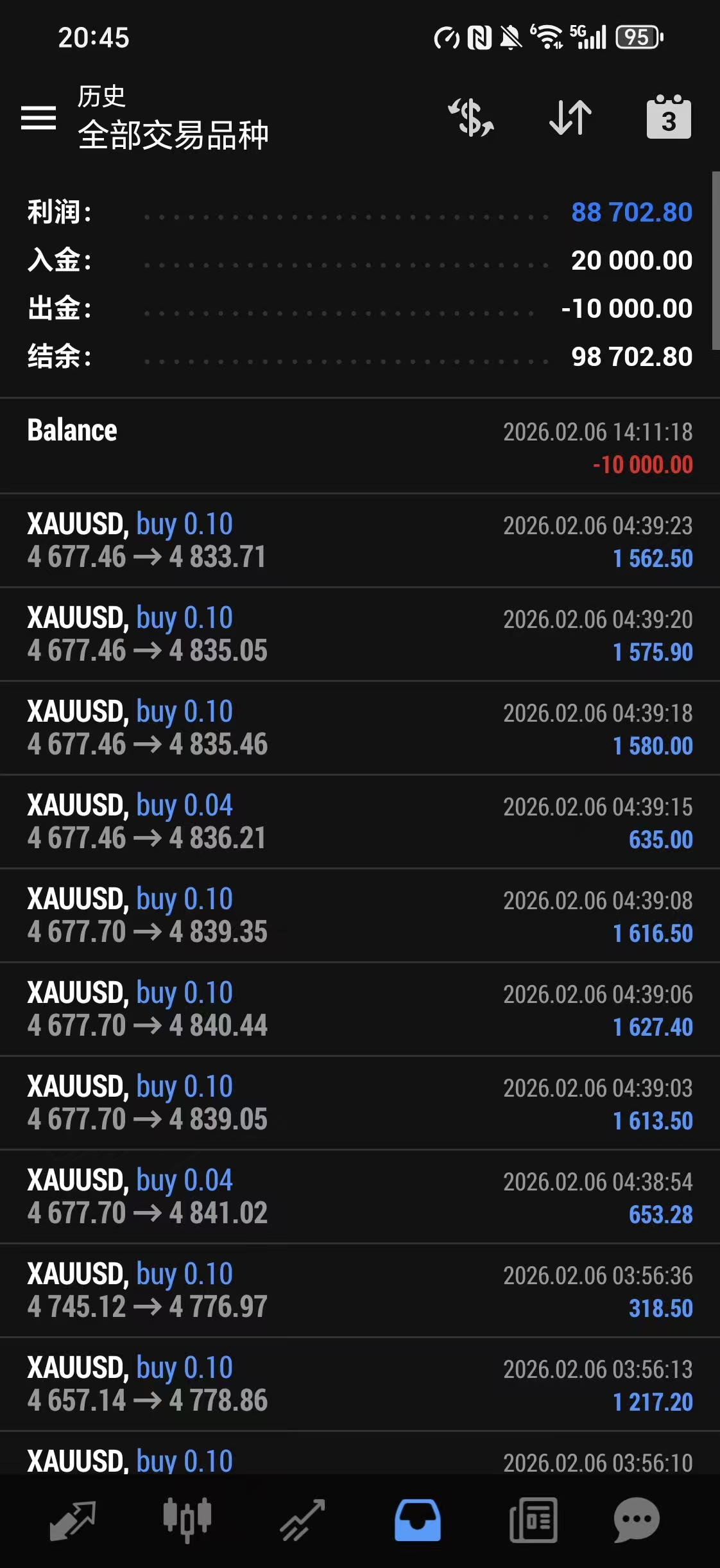Expand the XAUUSD trade with profit 653.28
The image size is (720, 1568).
coord(359,1196)
